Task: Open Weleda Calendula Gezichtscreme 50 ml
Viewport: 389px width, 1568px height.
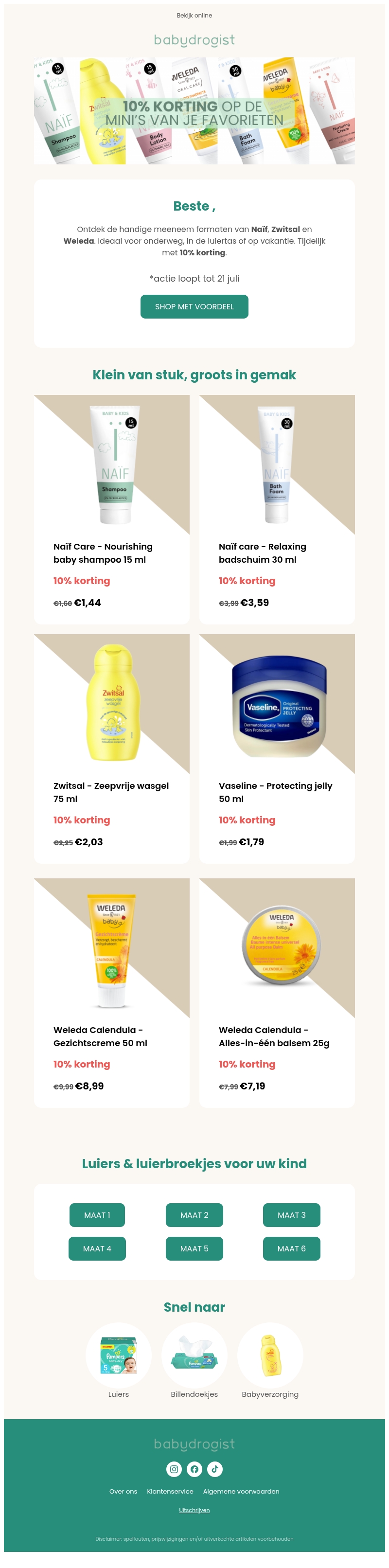Action: click(111, 992)
